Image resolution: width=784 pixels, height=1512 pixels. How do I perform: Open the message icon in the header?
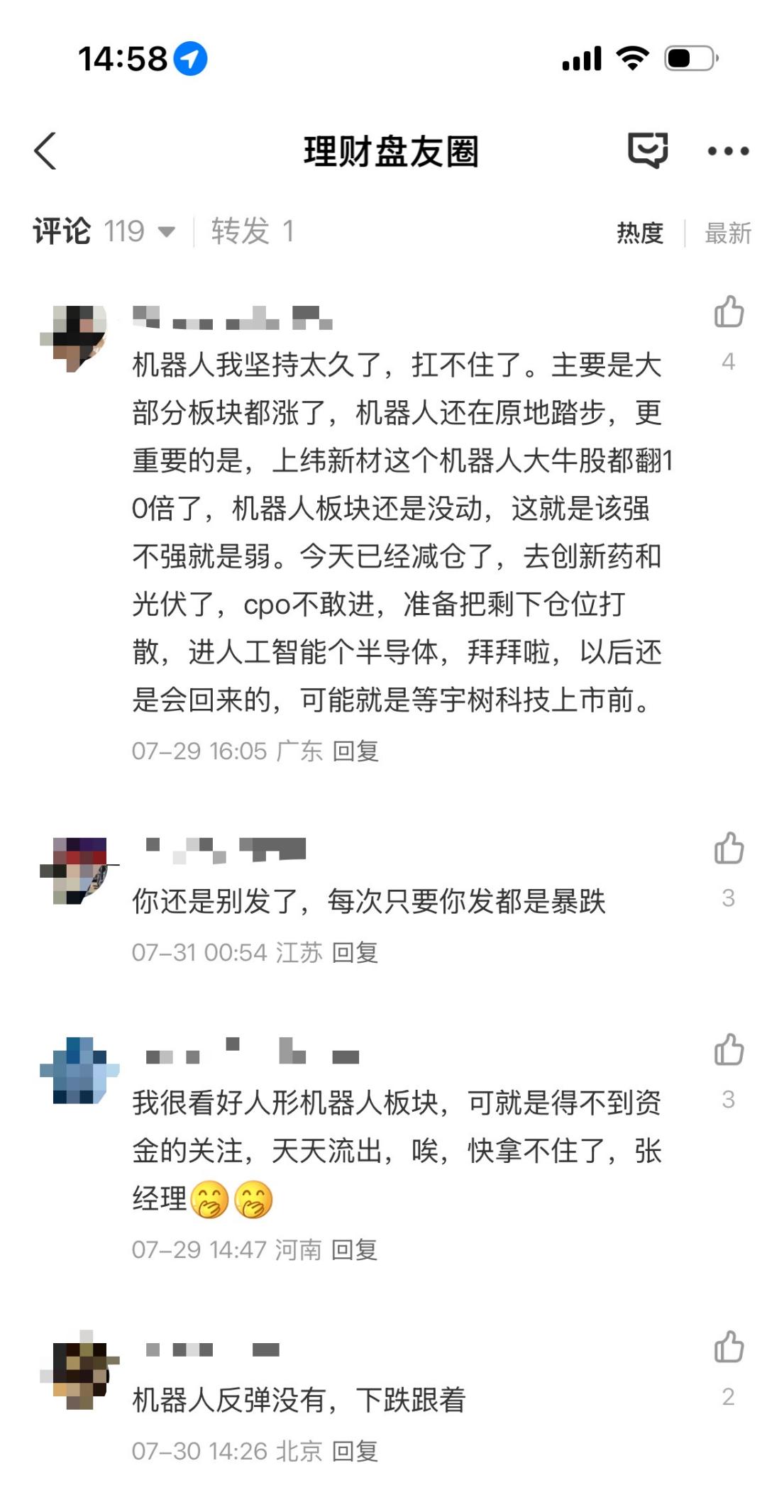[647, 150]
